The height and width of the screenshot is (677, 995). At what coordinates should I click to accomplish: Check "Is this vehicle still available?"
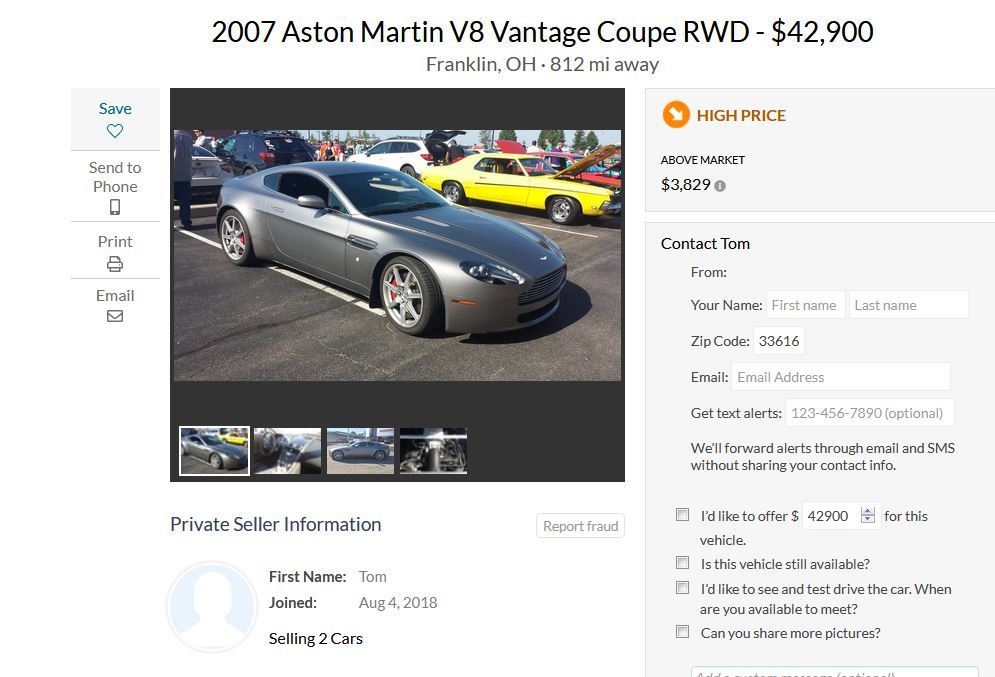click(x=682, y=563)
